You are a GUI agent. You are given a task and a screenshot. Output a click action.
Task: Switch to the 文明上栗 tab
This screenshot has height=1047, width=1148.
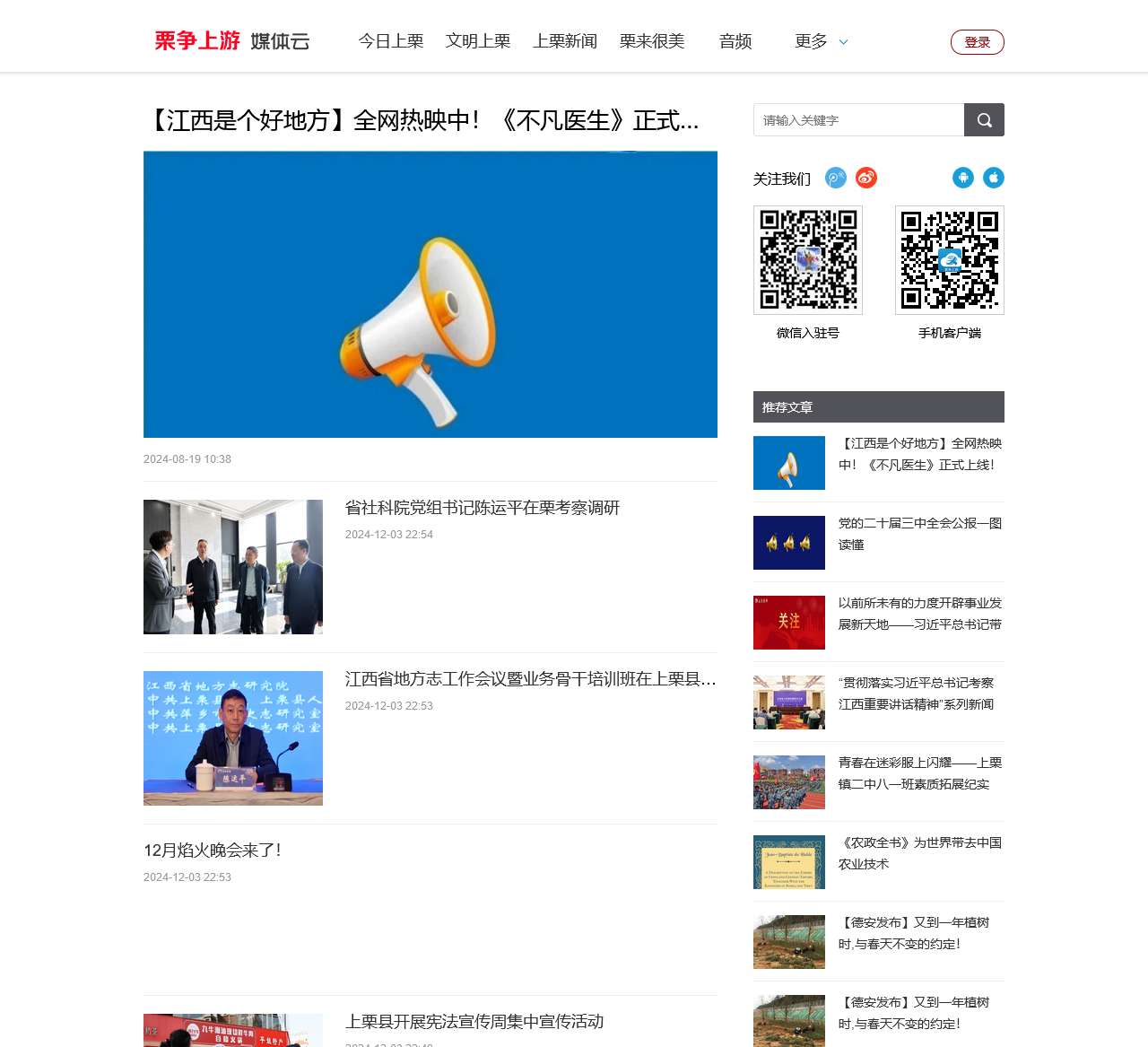coord(478,41)
